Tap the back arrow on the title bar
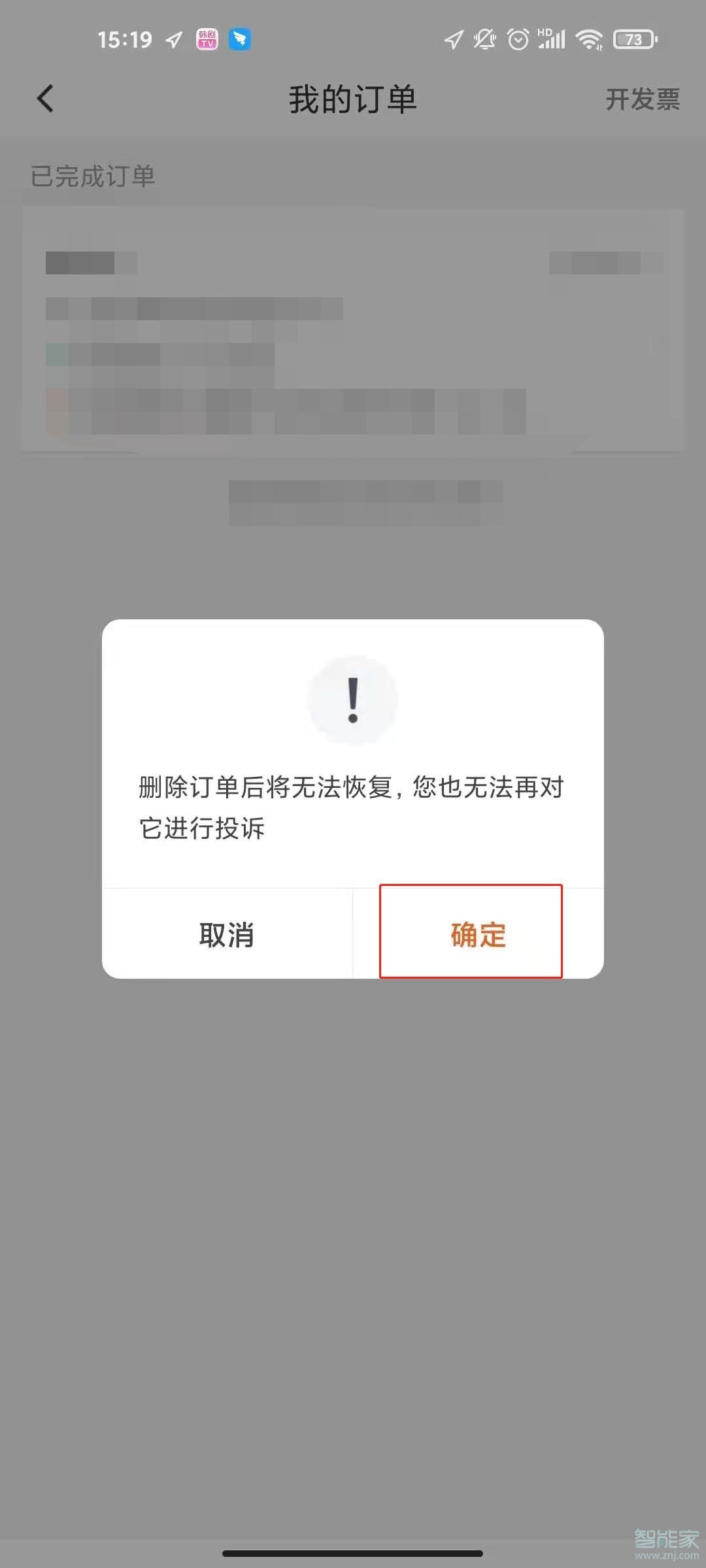Image resolution: width=706 pixels, height=1568 pixels. pyautogui.click(x=44, y=99)
